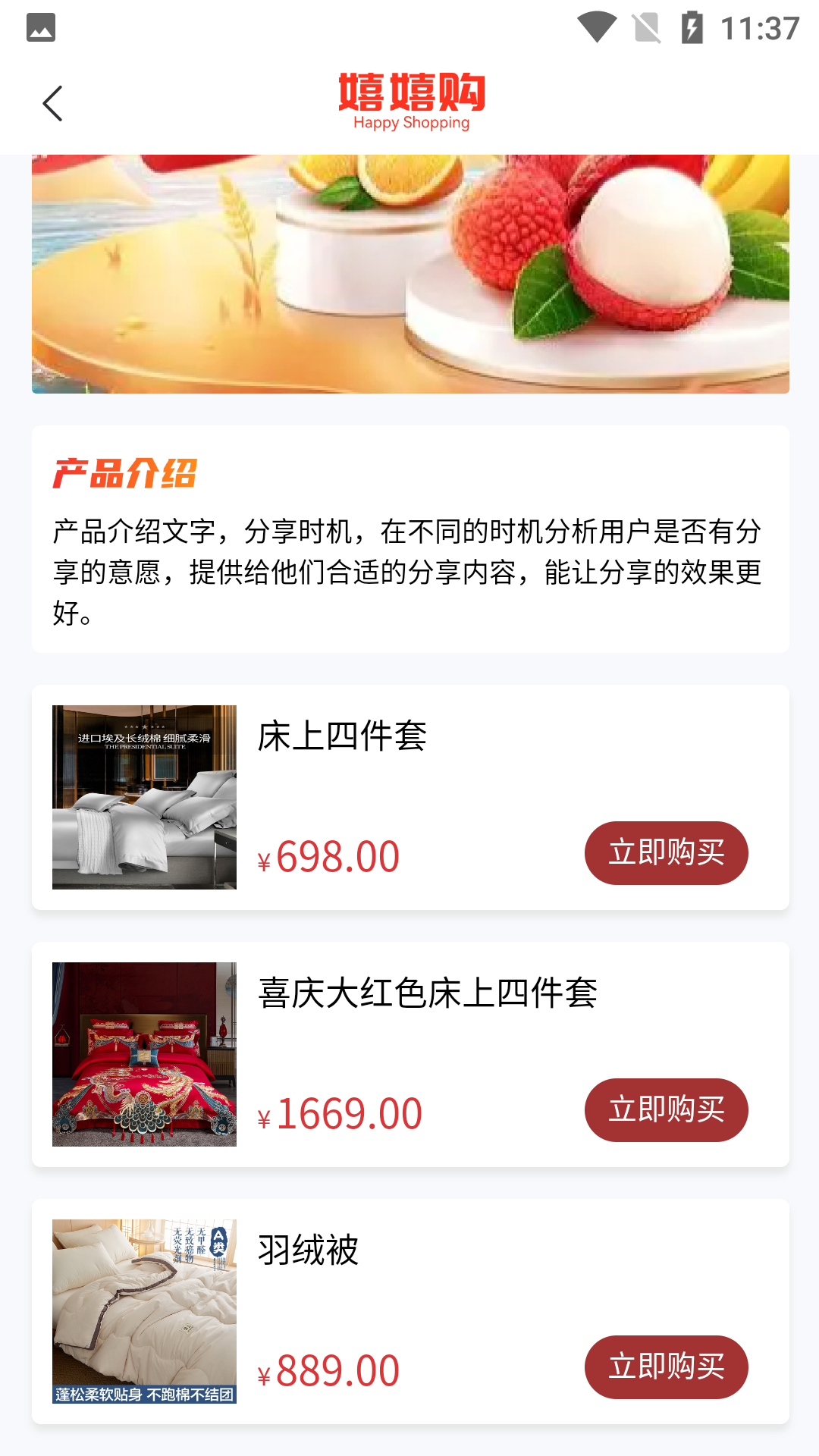Buy the 喜庆大红色床上四件套 now
This screenshot has height=1456, width=819.
click(666, 1110)
